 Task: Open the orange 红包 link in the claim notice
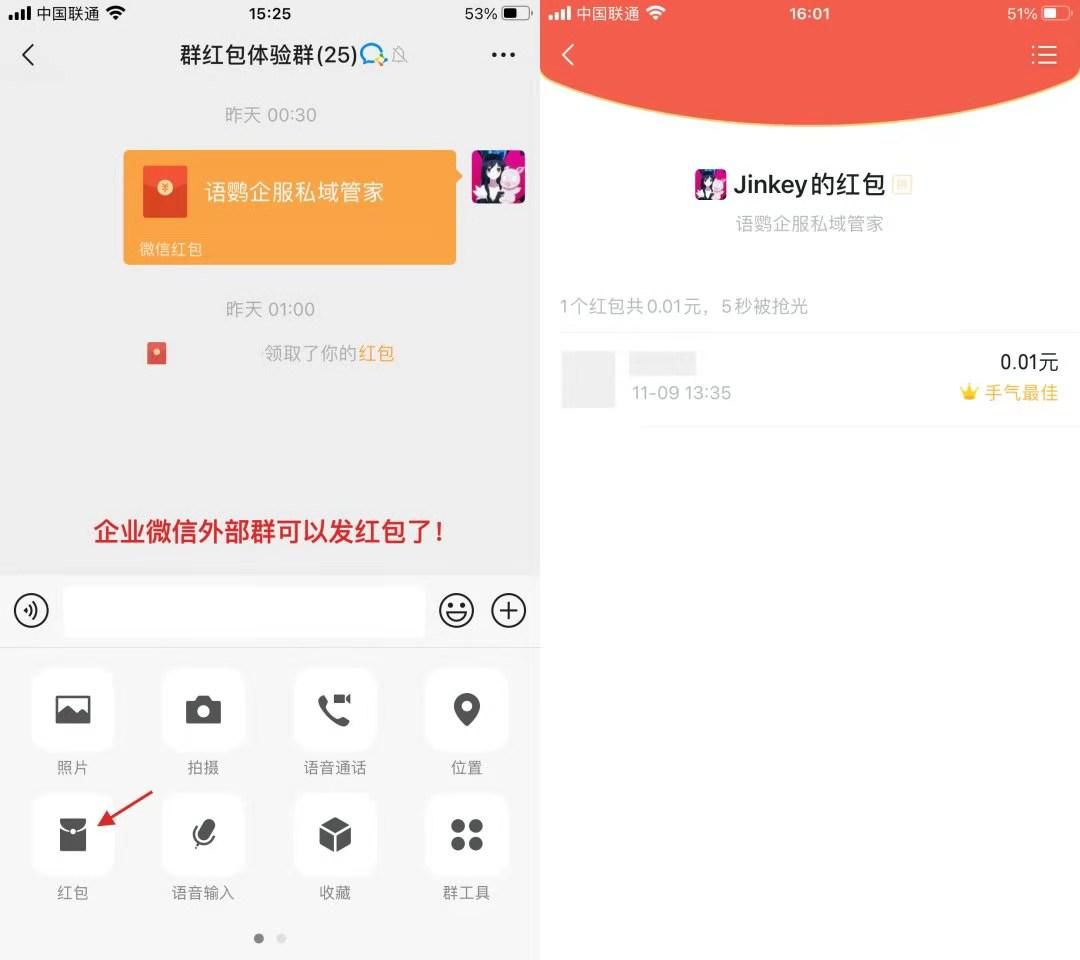[376, 353]
